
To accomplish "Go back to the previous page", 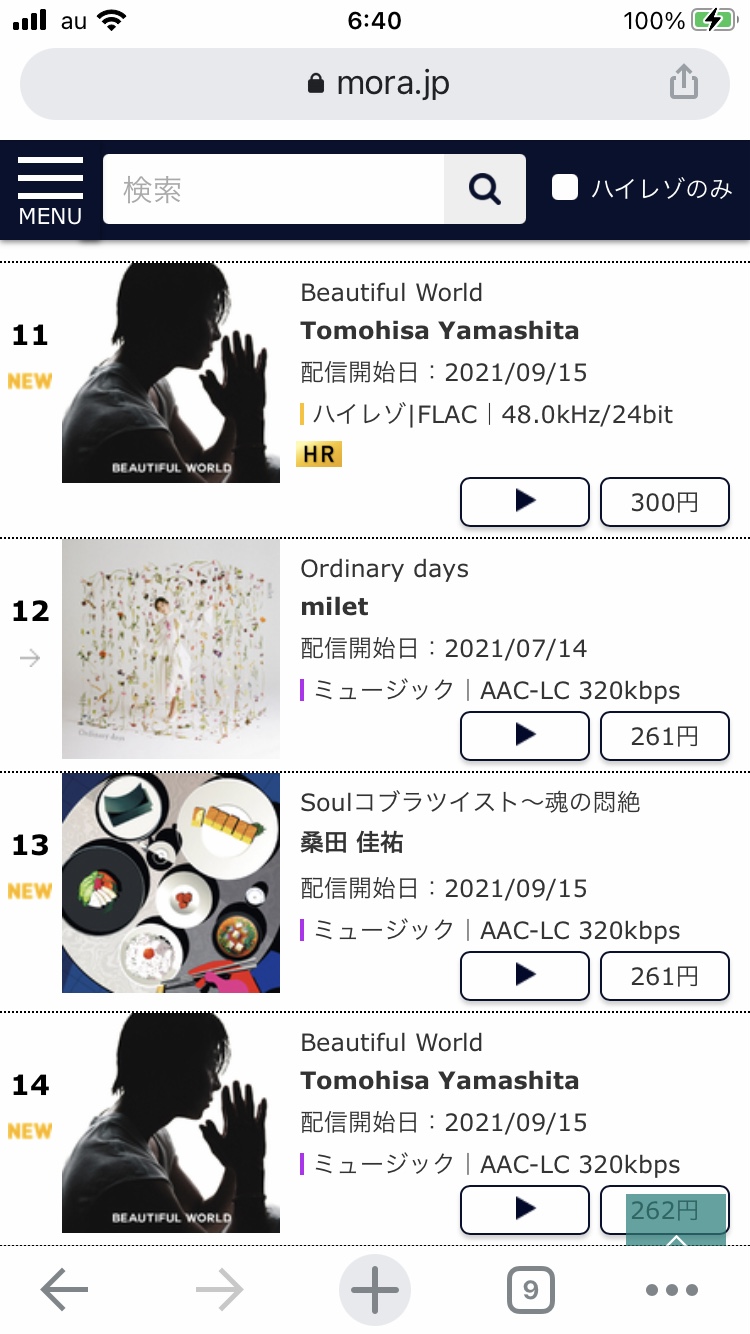I will (x=65, y=1290).
